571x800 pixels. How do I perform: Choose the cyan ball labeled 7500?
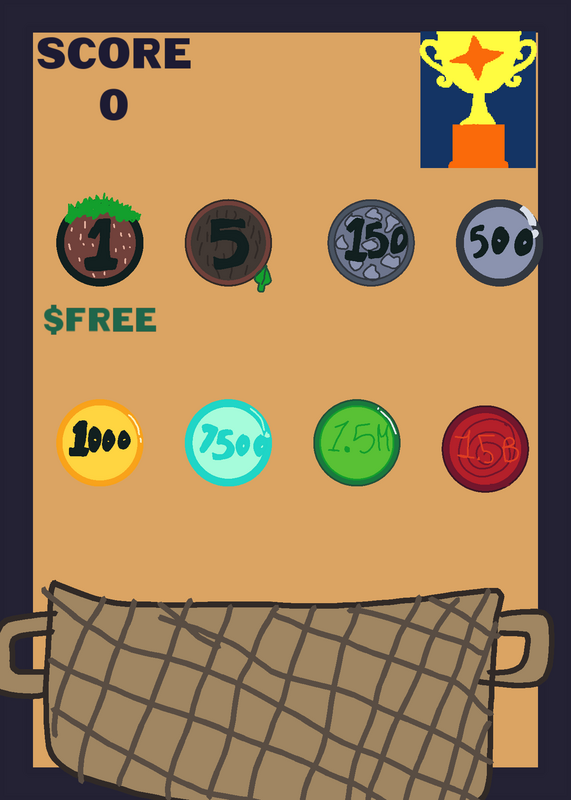228,442
